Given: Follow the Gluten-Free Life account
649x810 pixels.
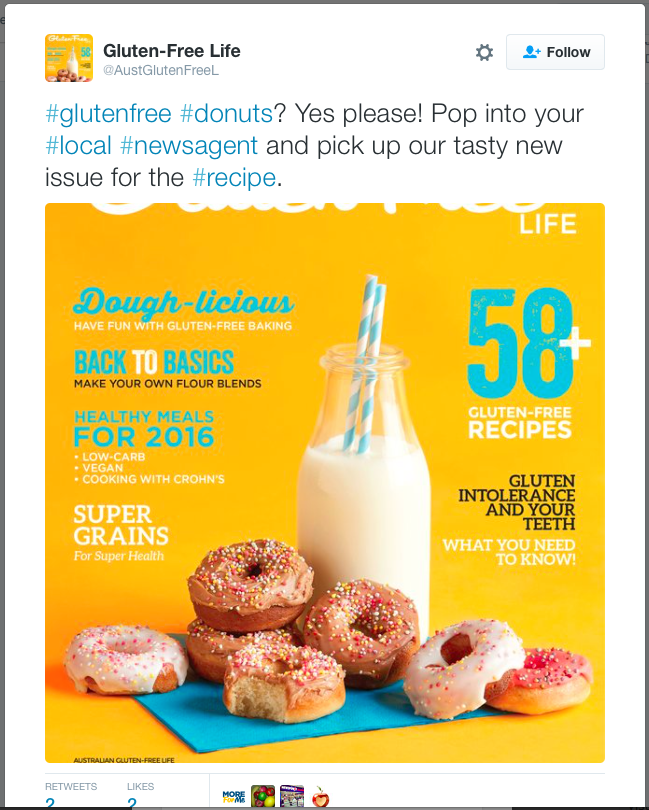Looking at the screenshot, I should (x=555, y=52).
